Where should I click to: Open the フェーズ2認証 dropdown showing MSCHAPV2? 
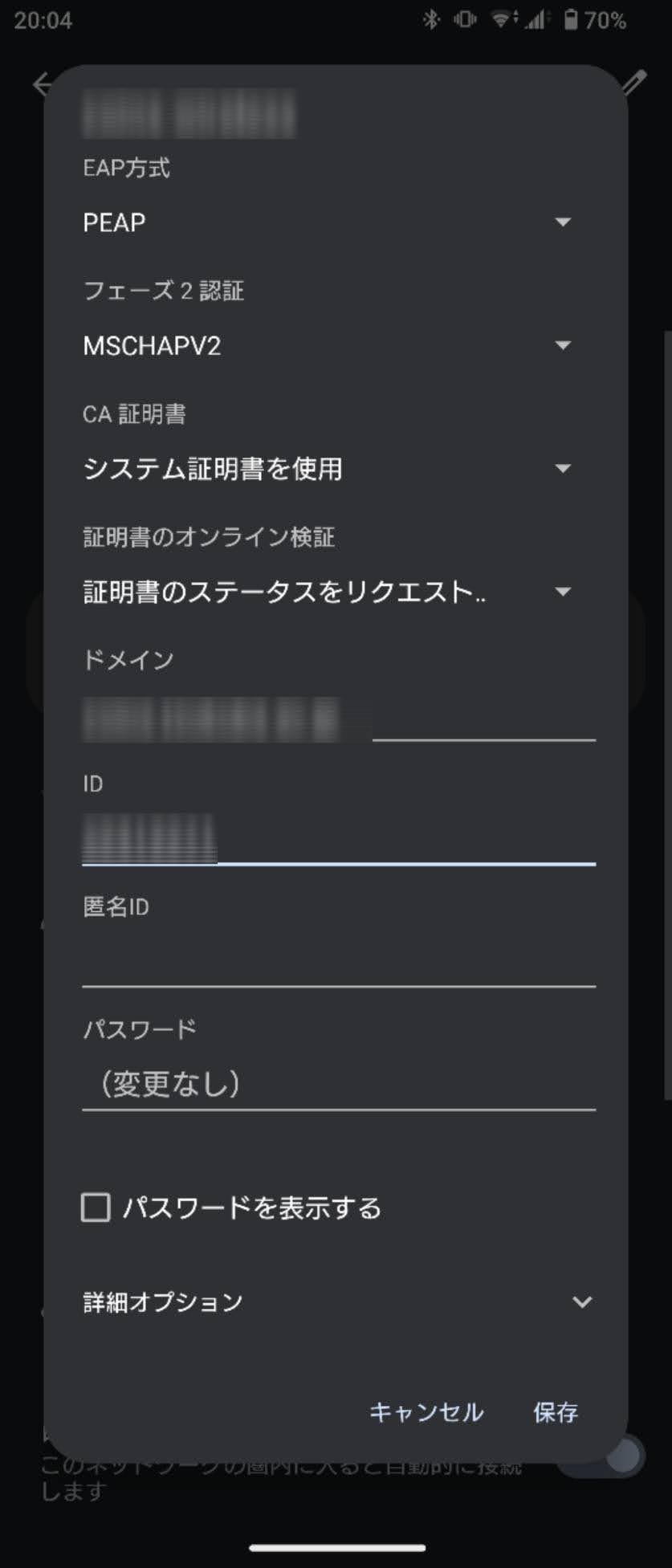click(x=327, y=346)
